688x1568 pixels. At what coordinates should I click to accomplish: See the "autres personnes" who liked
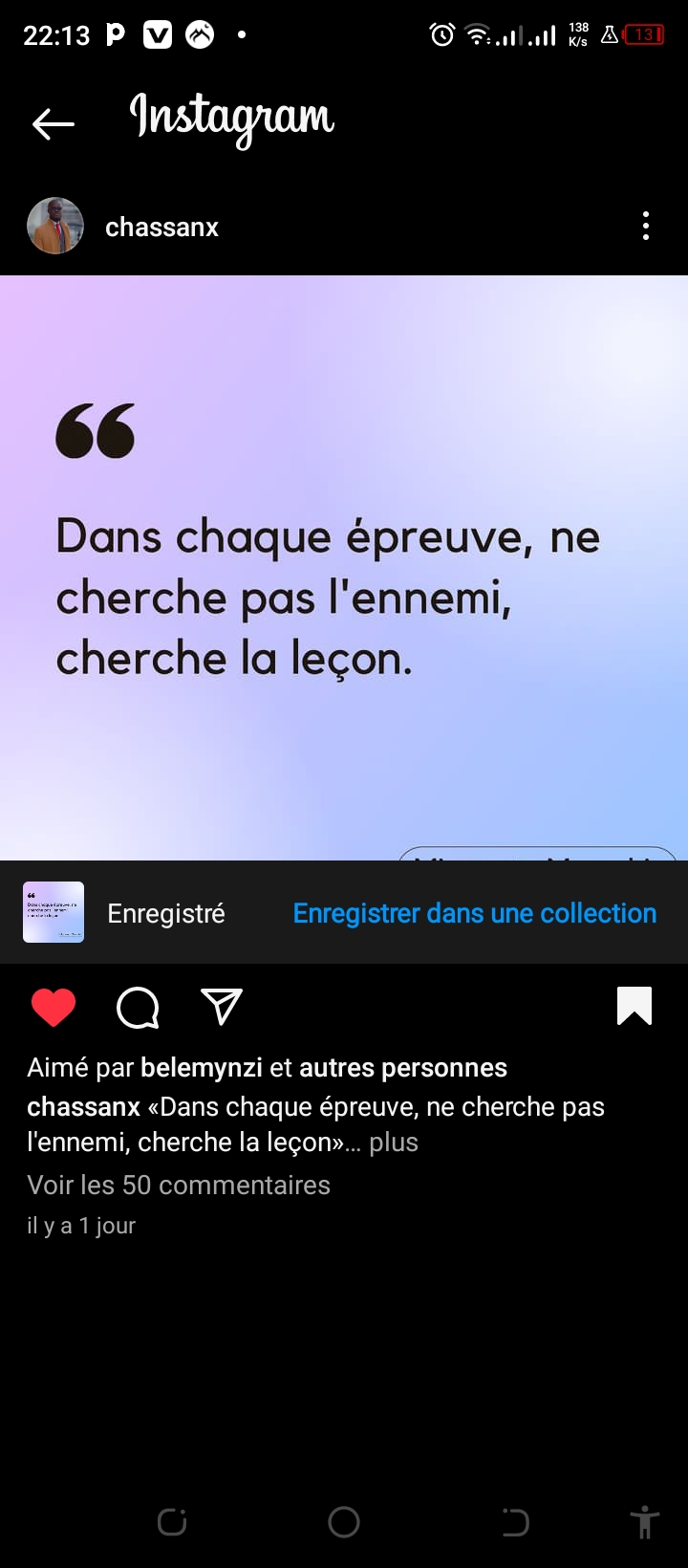(402, 1067)
